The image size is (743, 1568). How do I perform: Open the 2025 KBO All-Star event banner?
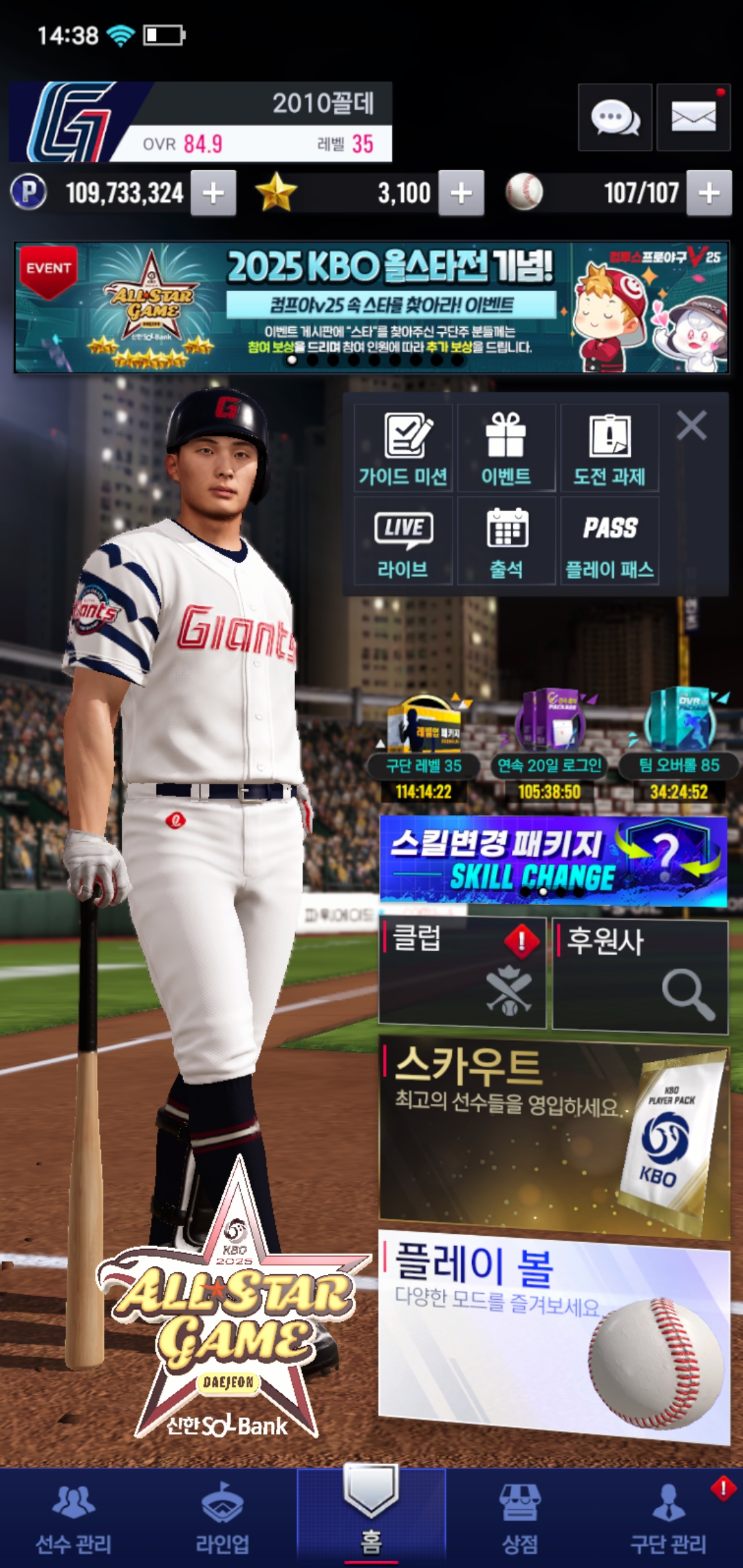click(x=371, y=307)
